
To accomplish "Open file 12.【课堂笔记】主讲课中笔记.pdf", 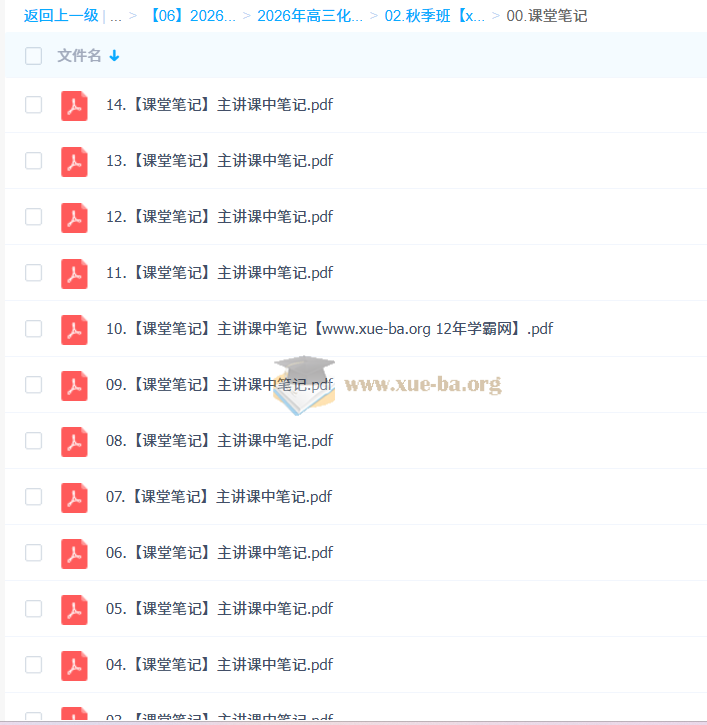I will [219, 217].
